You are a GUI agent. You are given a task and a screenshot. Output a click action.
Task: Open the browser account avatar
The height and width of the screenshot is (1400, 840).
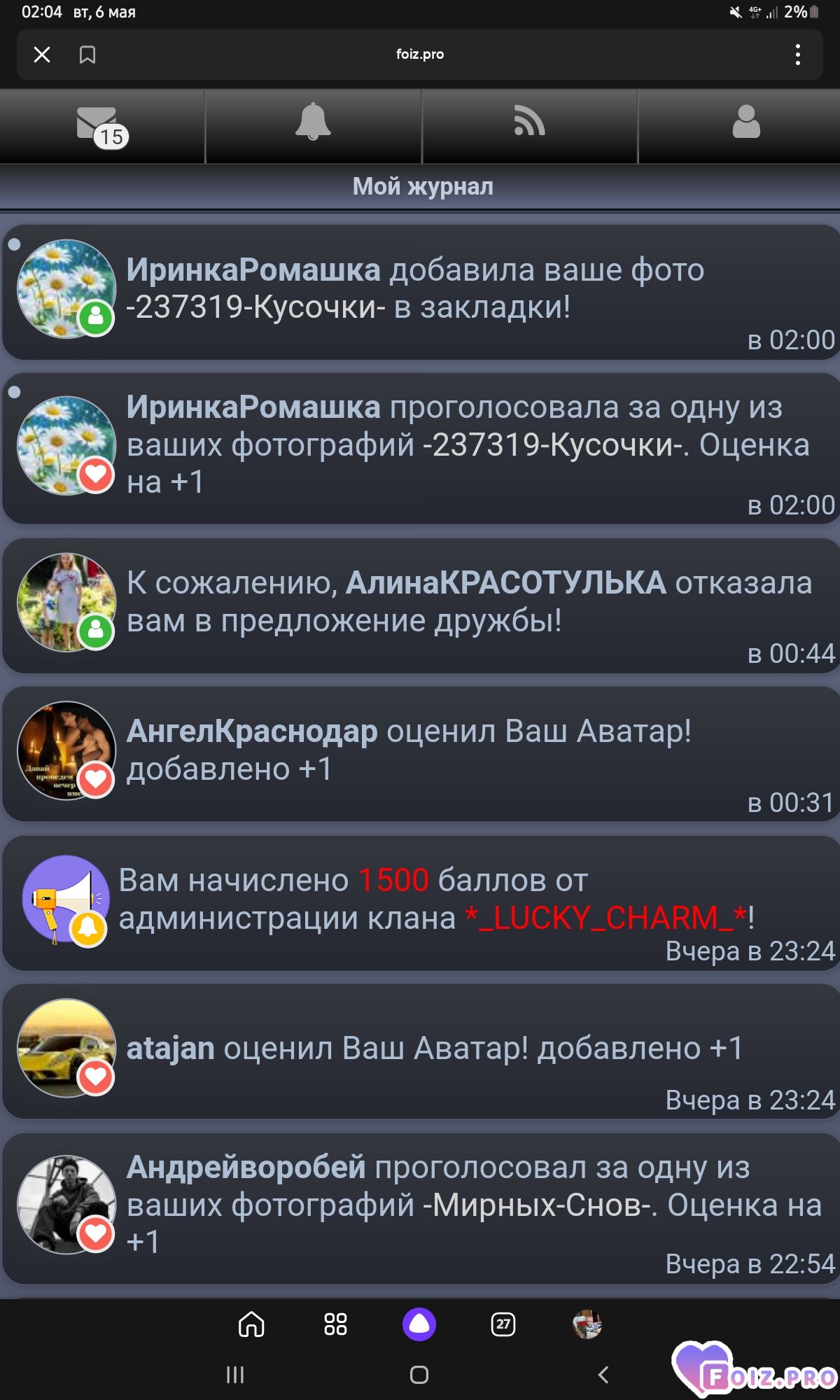pyautogui.click(x=587, y=1324)
